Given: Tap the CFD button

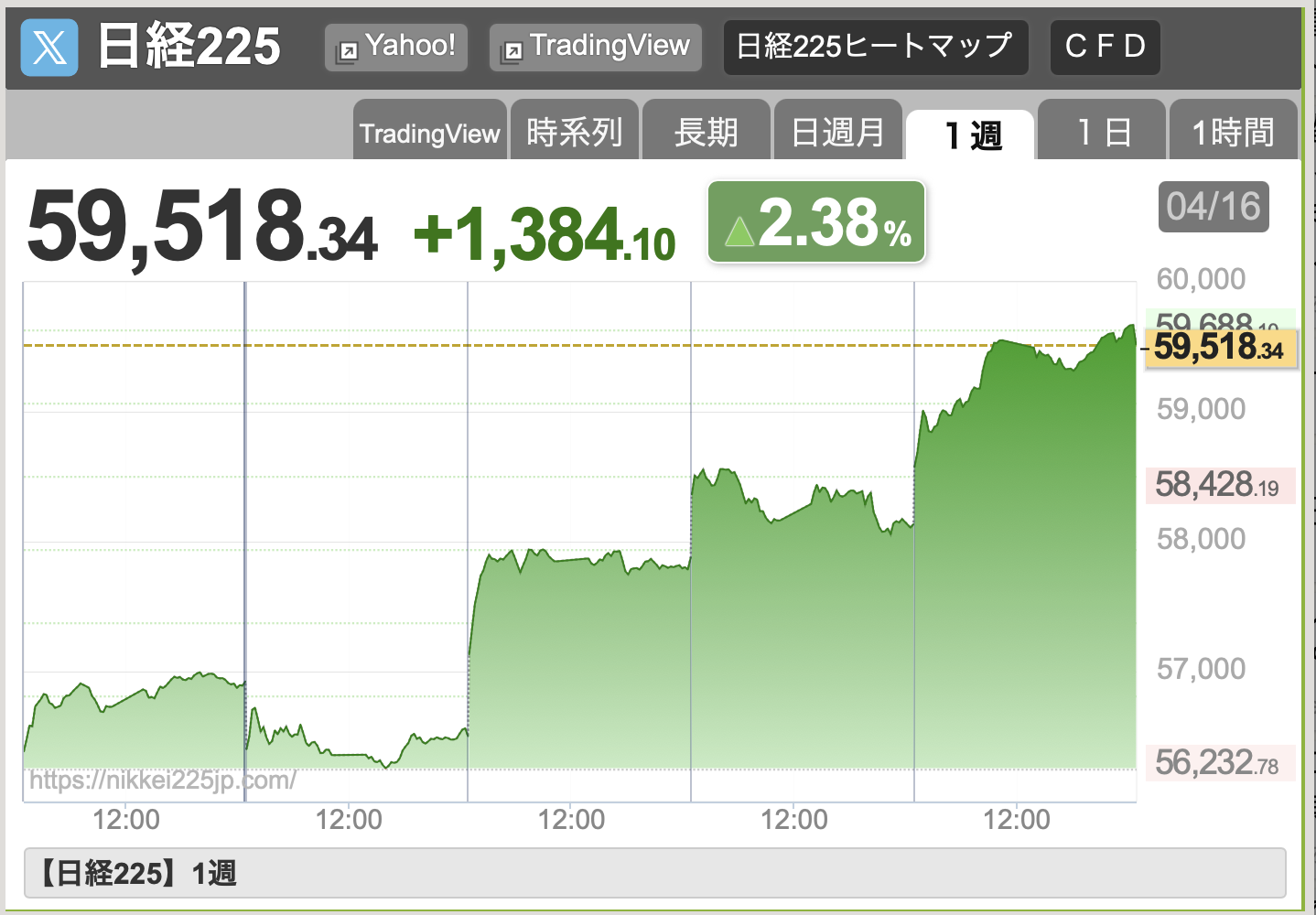Looking at the screenshot, I should [x=1105, y=47].
